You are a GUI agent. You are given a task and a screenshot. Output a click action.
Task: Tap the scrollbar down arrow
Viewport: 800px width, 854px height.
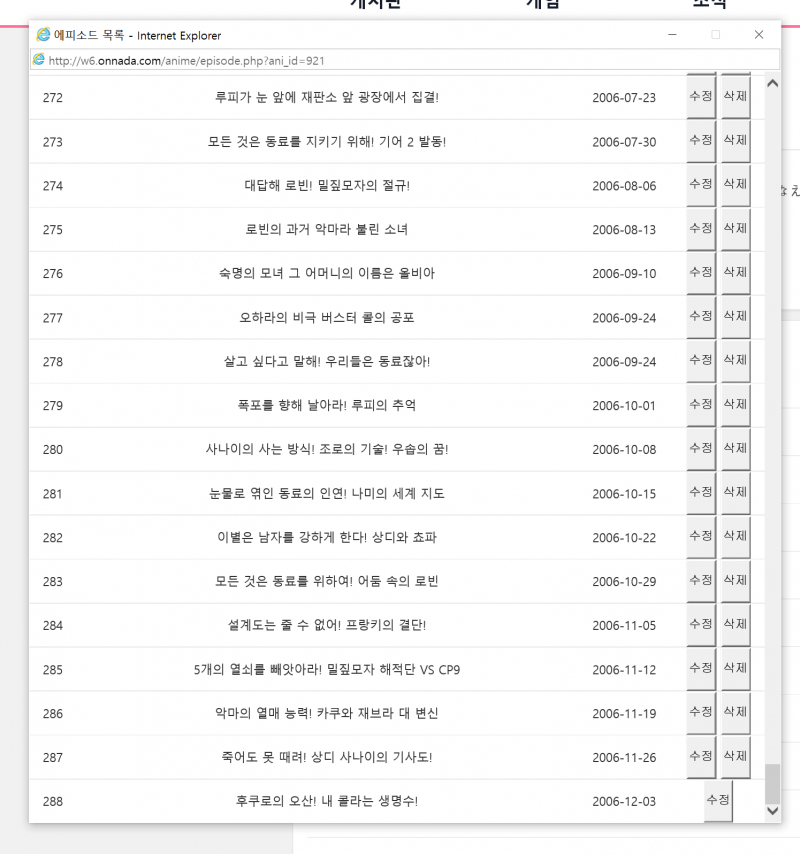772,812
